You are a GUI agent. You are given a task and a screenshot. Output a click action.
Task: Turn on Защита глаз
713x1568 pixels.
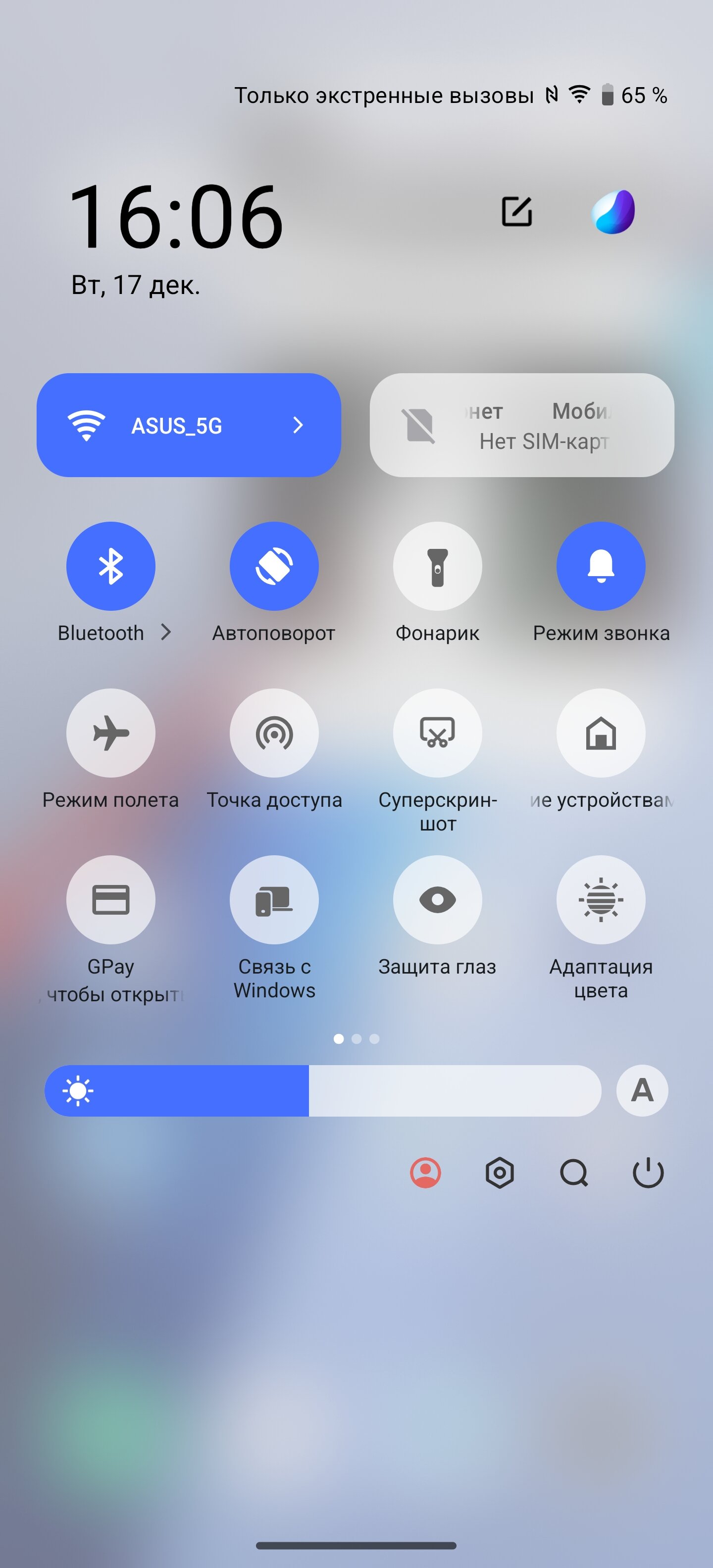pyautogui.click(x=438, y=900)
